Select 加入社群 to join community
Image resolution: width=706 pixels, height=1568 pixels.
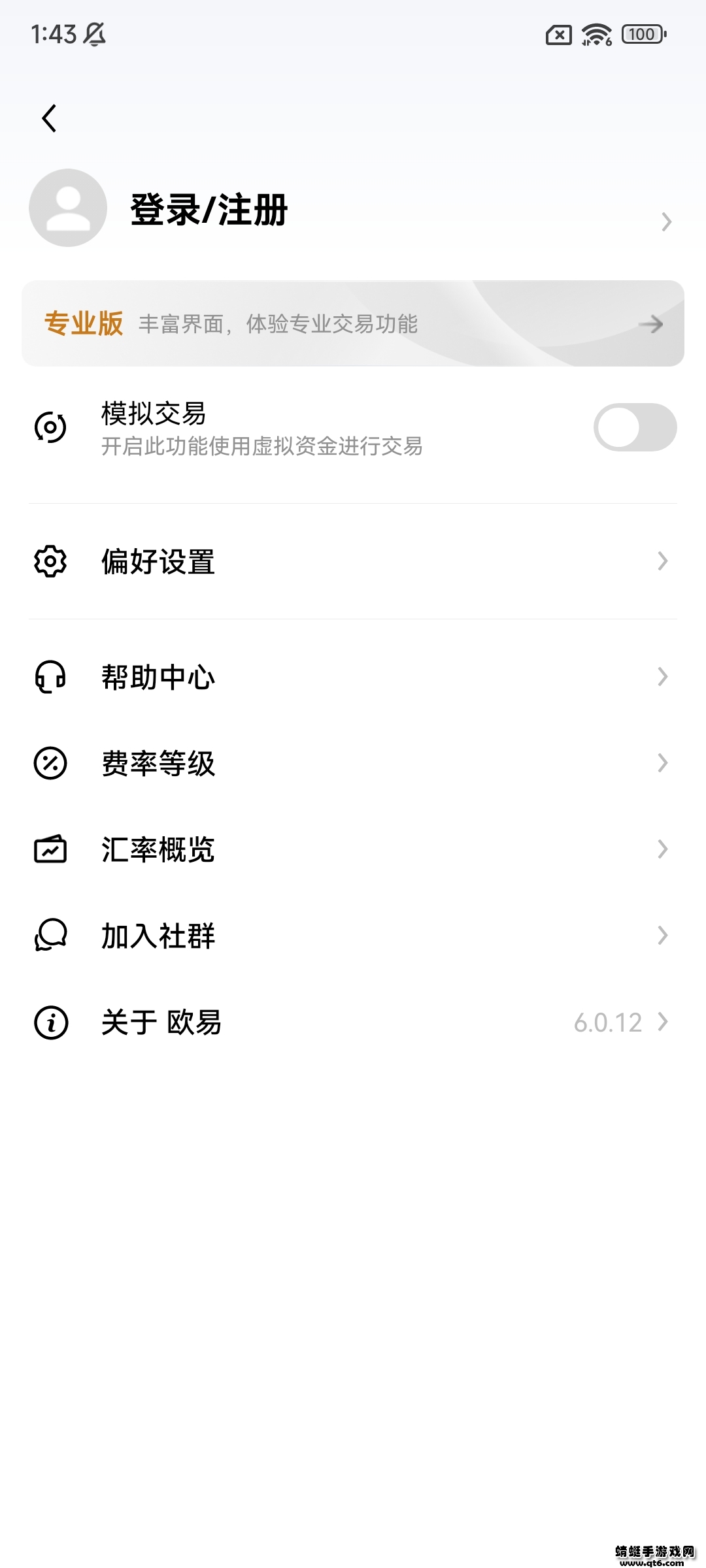353,935
